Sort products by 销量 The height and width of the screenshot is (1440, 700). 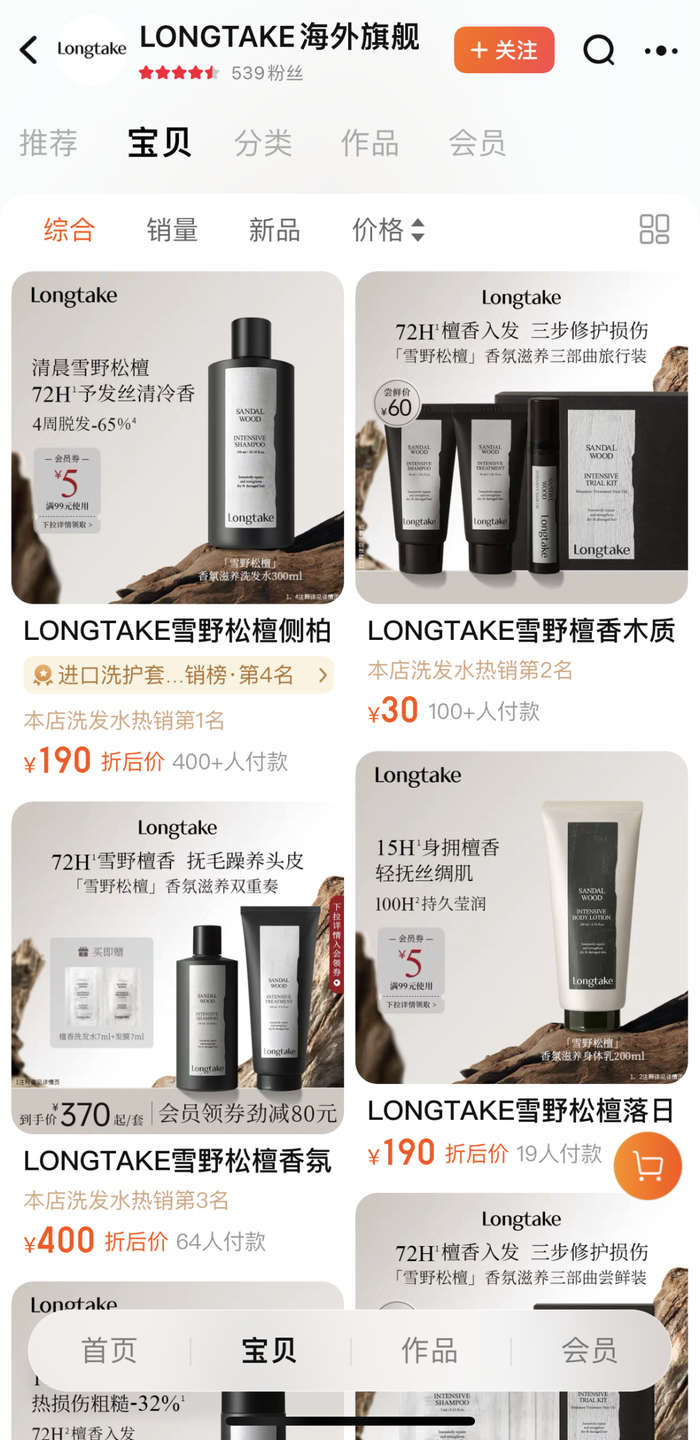(172, 230)
